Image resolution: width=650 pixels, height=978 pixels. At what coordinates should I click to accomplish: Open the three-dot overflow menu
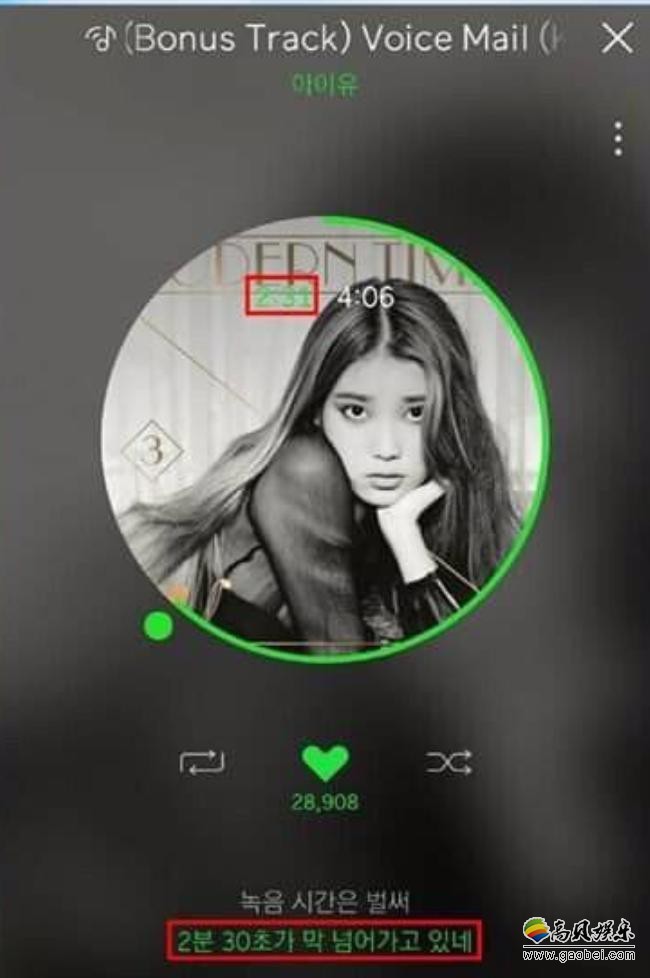point(618,139)
